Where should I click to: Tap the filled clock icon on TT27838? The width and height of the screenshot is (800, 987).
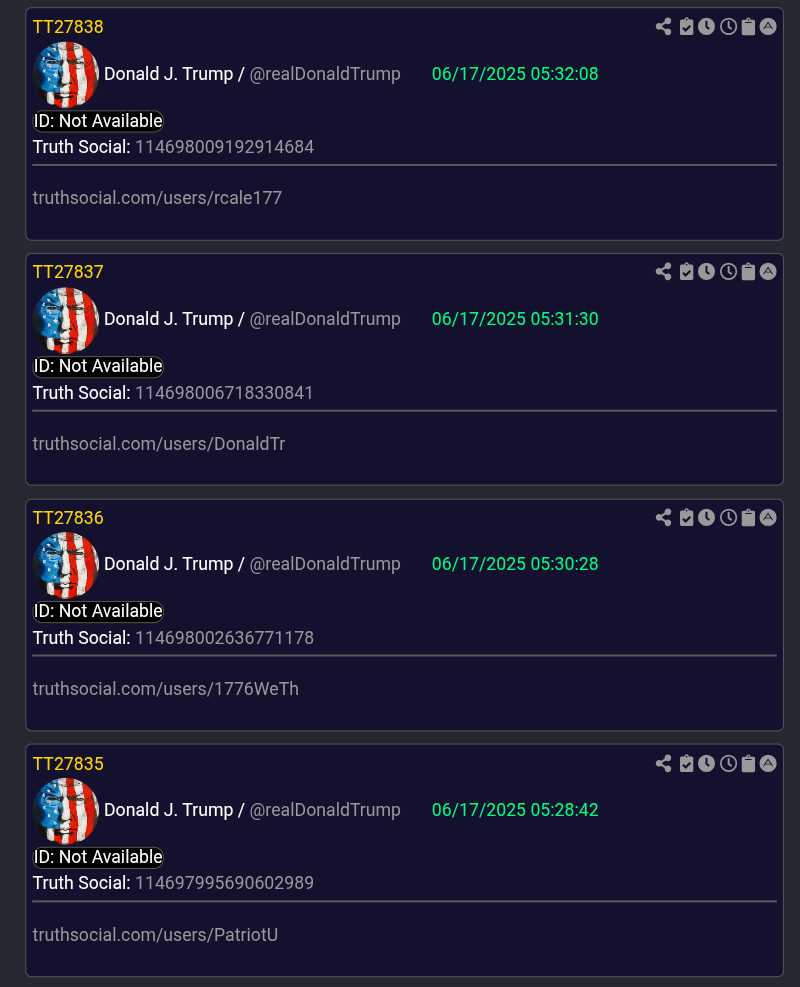point(707,26)
